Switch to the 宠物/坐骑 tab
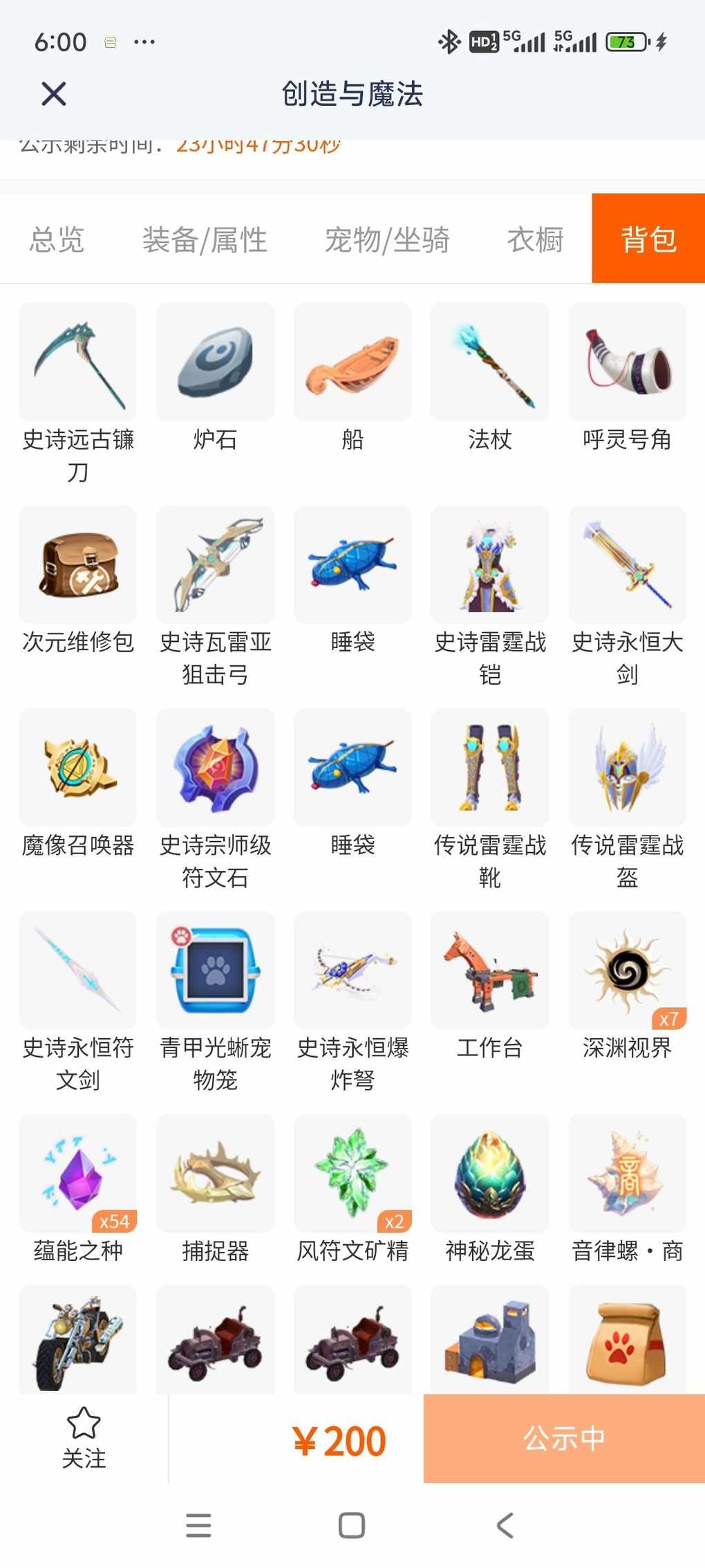The width and height of the screenshot is (705, 1568). 387,240
